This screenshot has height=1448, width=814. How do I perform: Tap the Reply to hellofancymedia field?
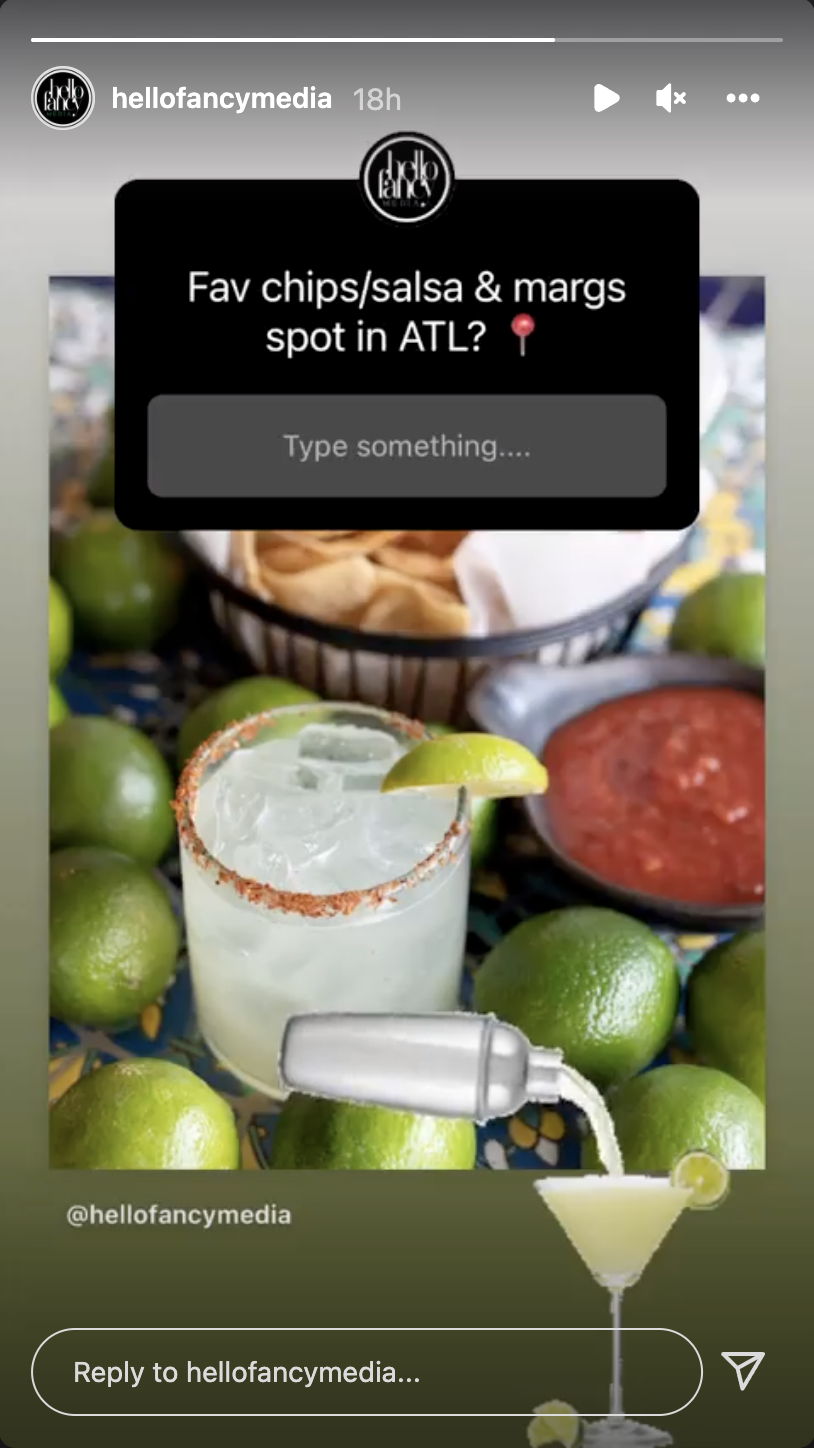[366, 1372]
